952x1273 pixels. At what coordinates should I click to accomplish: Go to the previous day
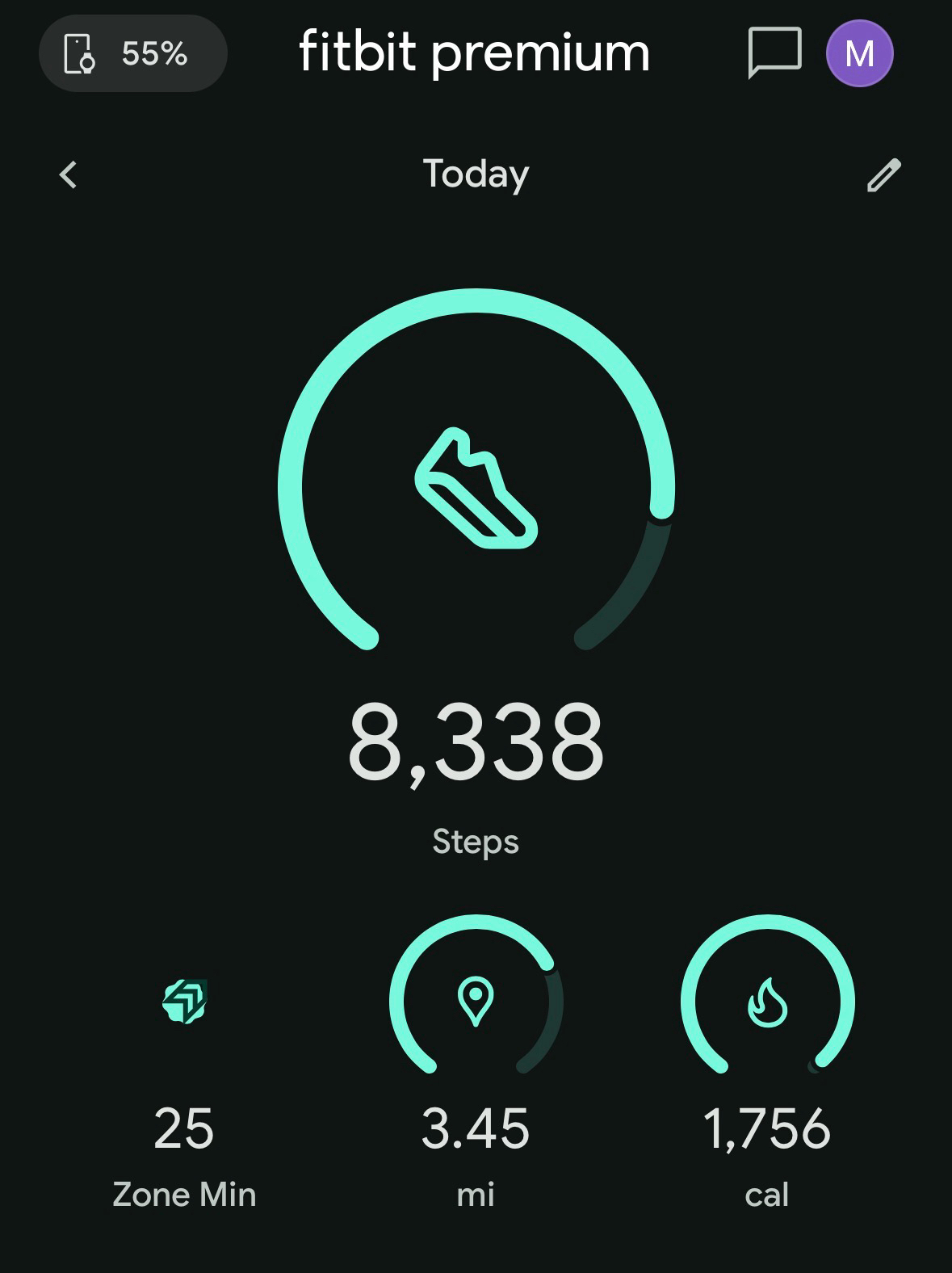pyautogui.click(x=69, y=174)
